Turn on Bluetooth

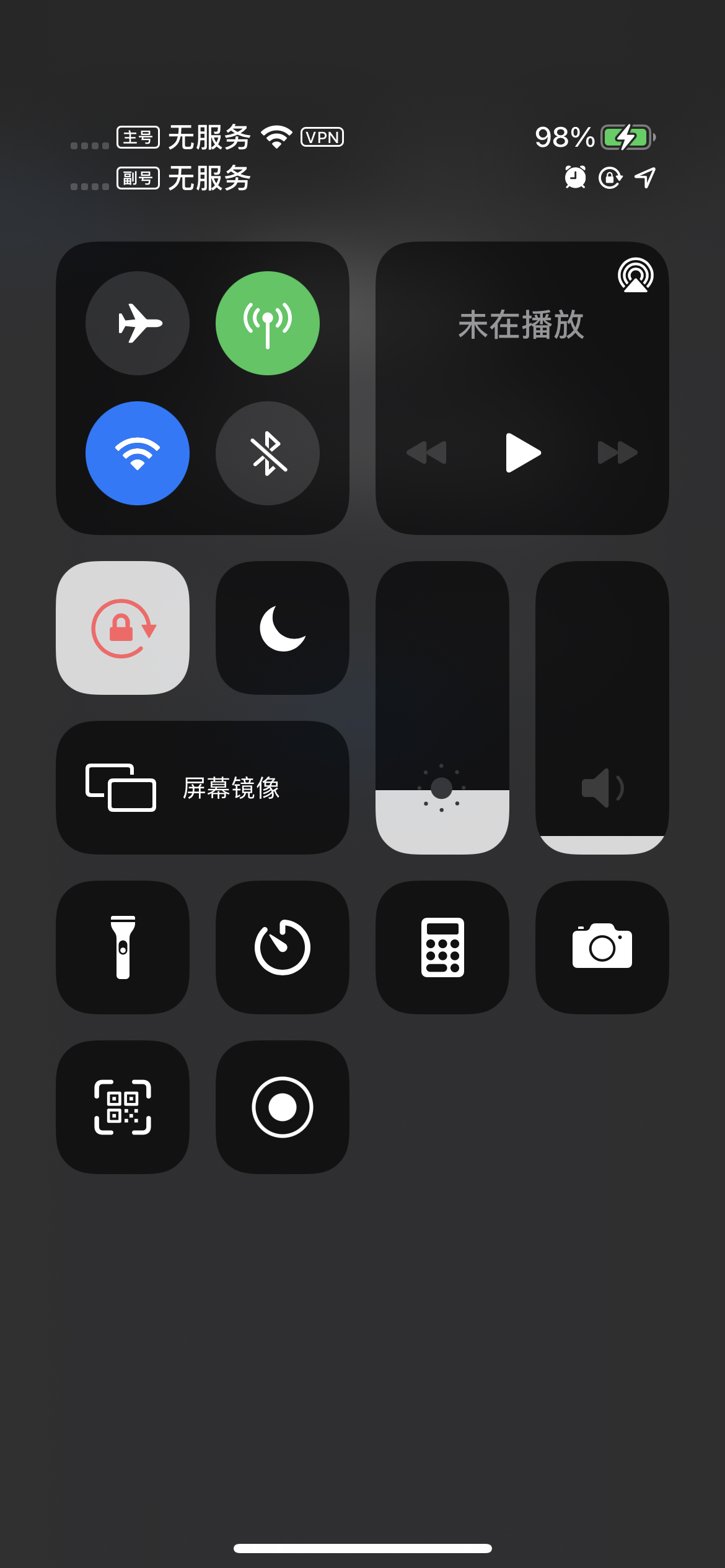(268, 453)
